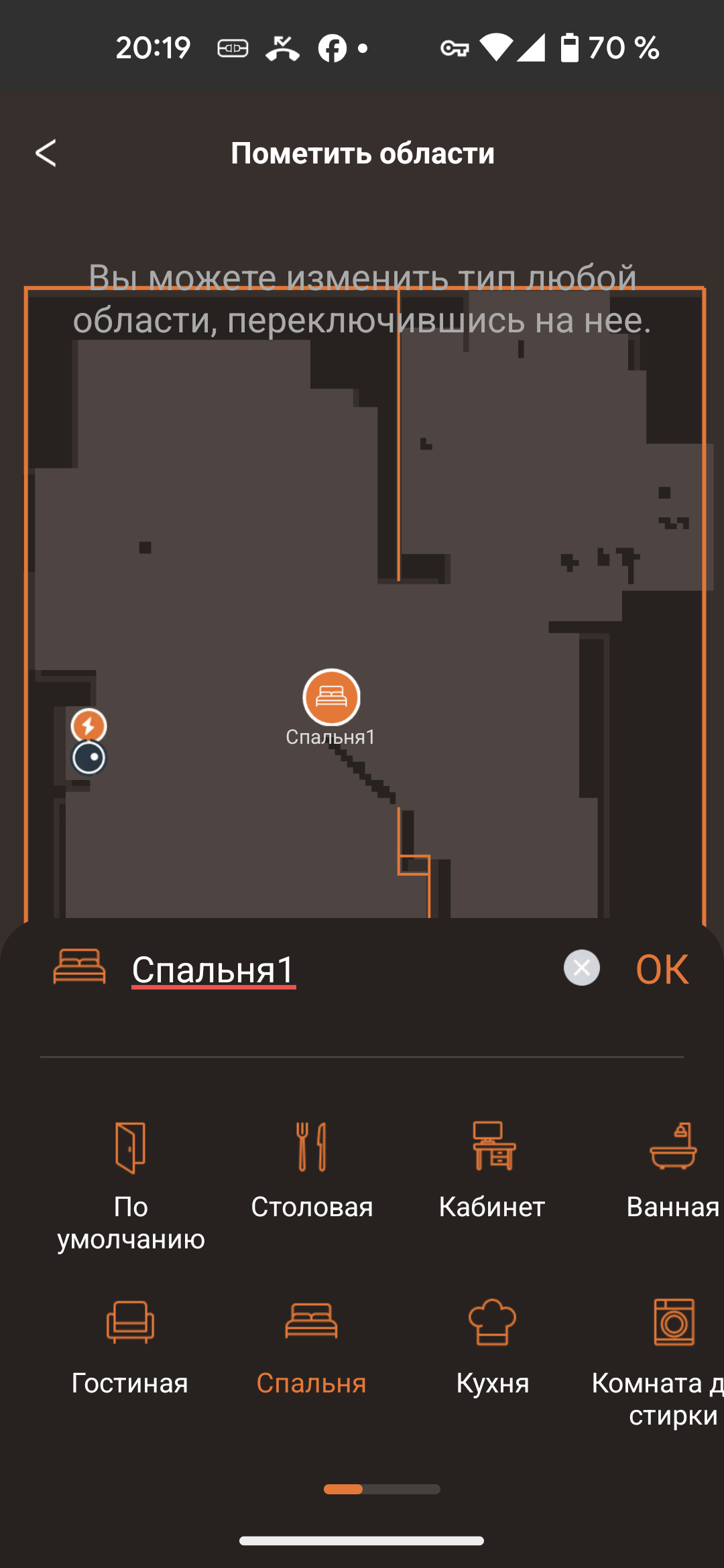Edit the Спальня1 name text field
Screen dimensions: 724x1568
coord(213,970)
